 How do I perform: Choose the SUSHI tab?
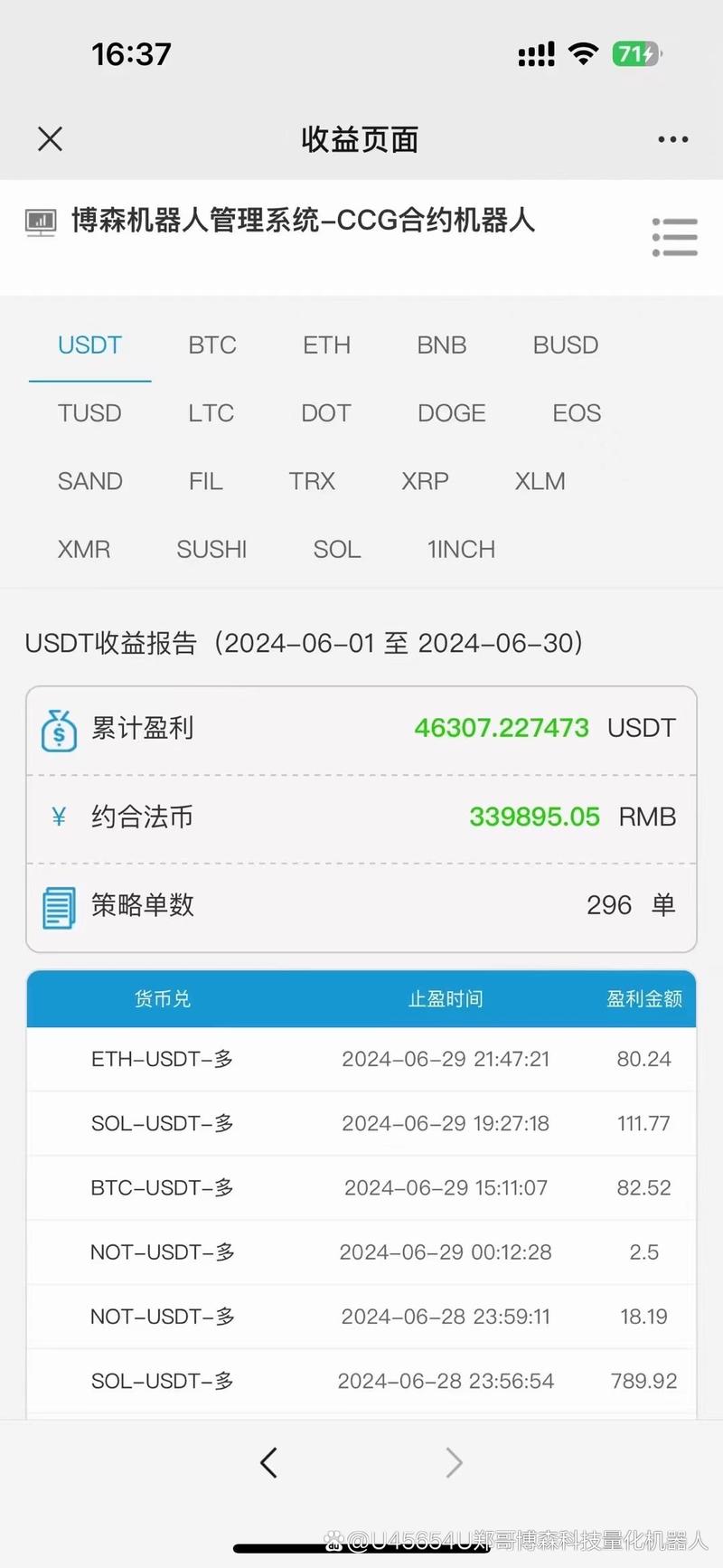point(211,549)
